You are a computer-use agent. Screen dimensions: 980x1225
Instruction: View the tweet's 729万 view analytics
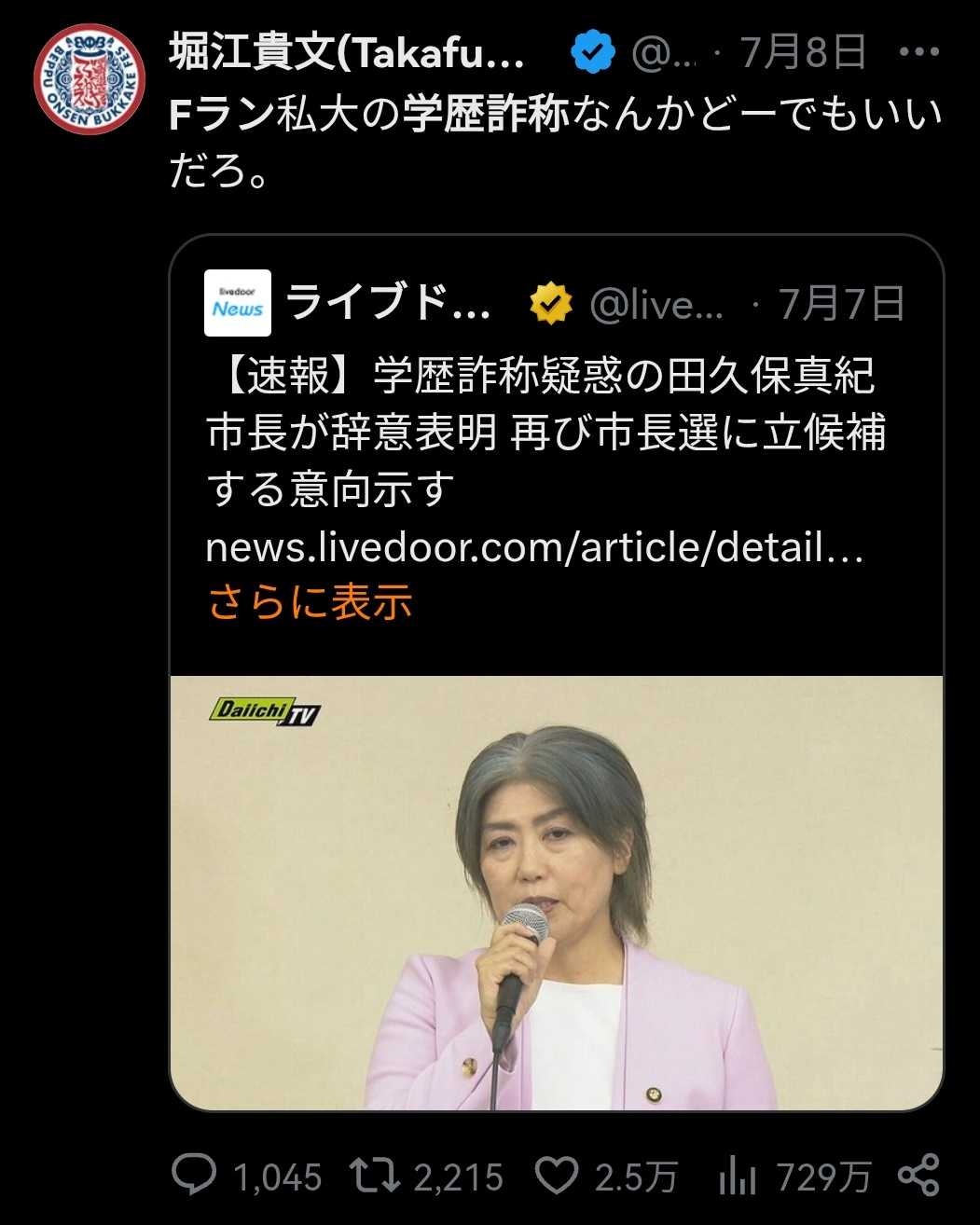[x=737, y=1177]
